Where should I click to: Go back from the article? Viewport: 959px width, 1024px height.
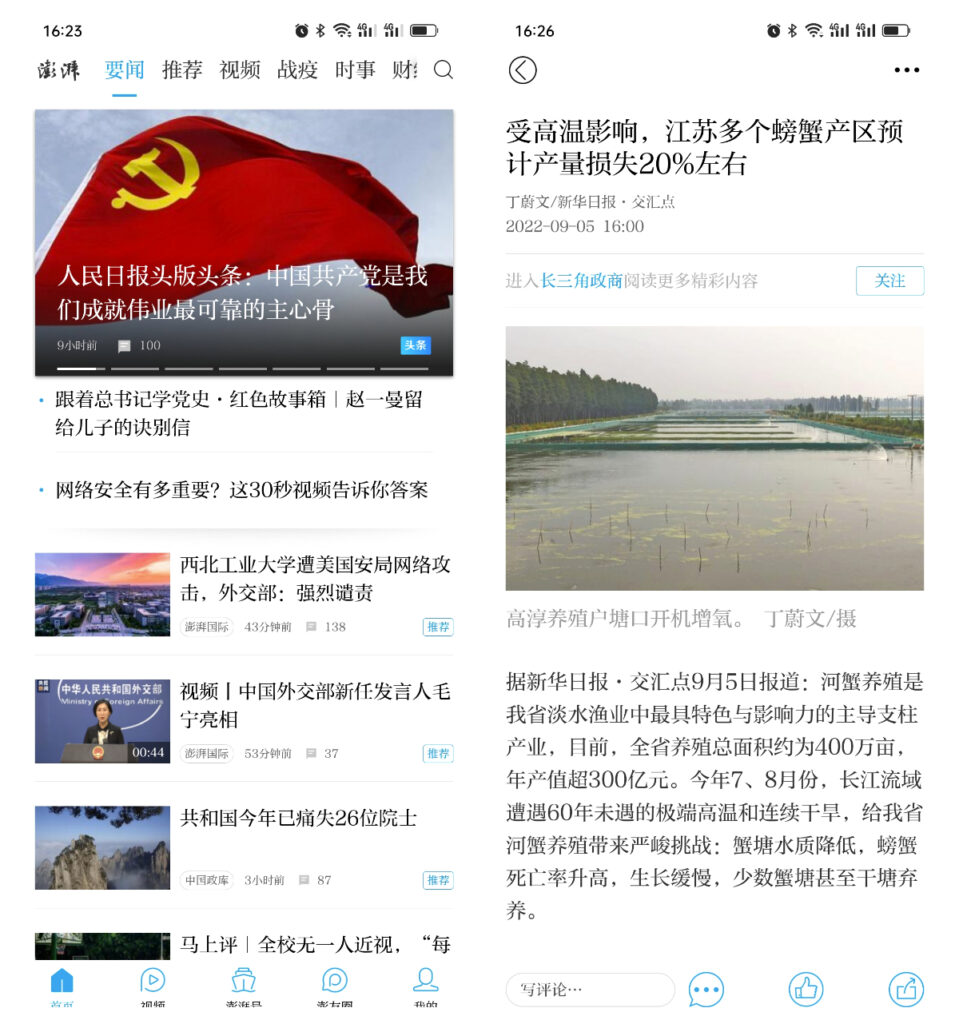click(522, 70)
